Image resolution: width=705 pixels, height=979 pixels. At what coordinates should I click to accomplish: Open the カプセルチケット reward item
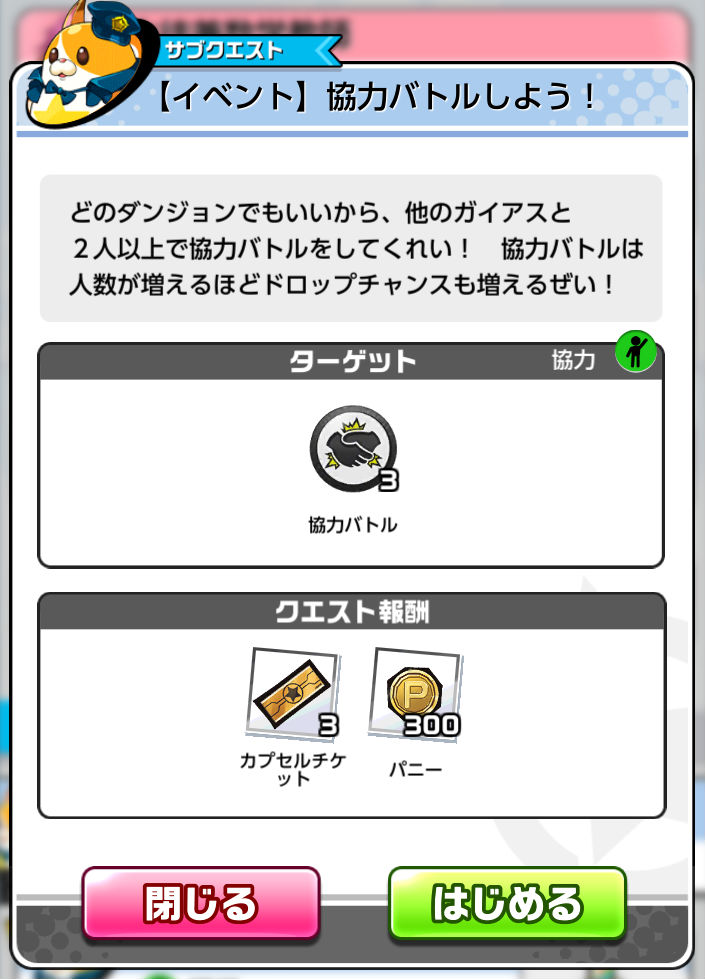coord(293,690)
